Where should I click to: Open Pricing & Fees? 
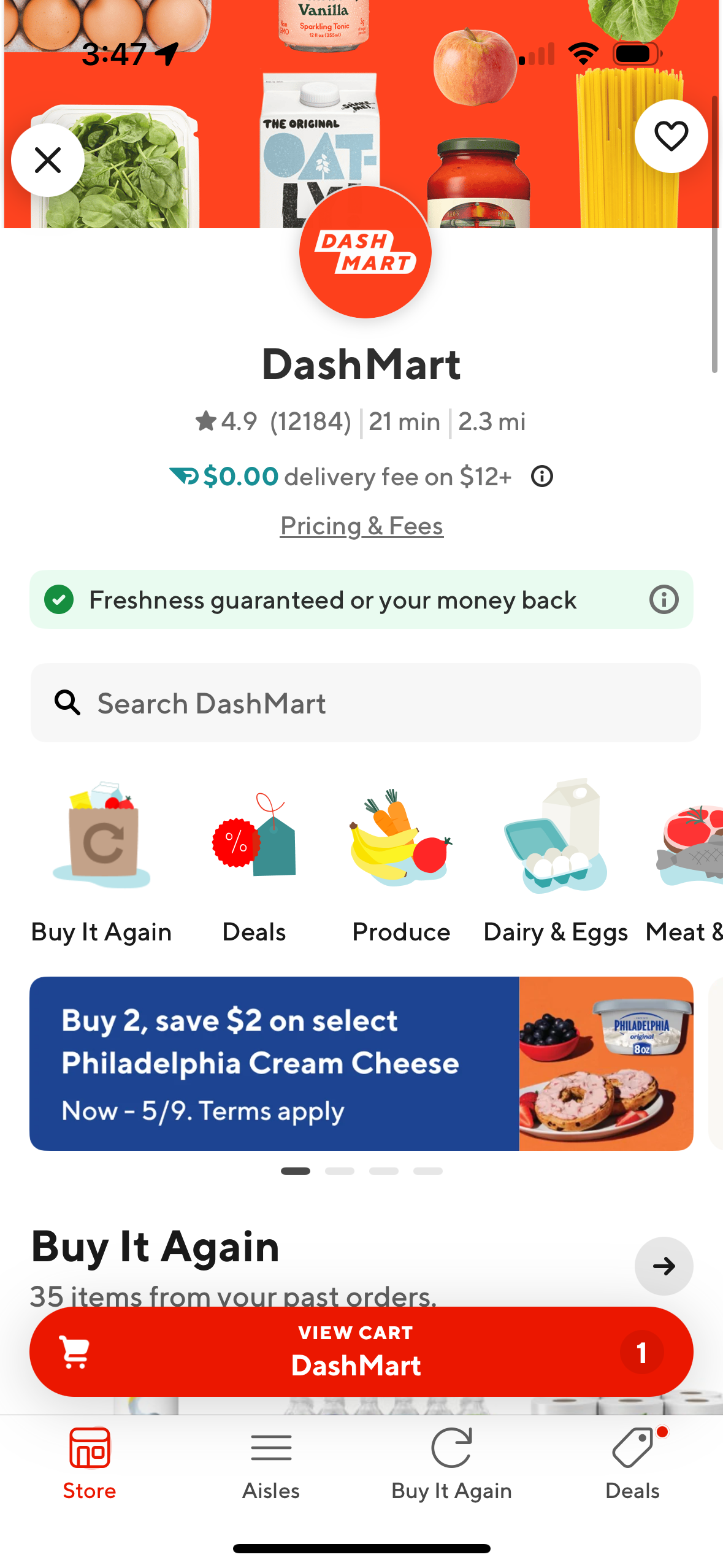pos(361,526)
